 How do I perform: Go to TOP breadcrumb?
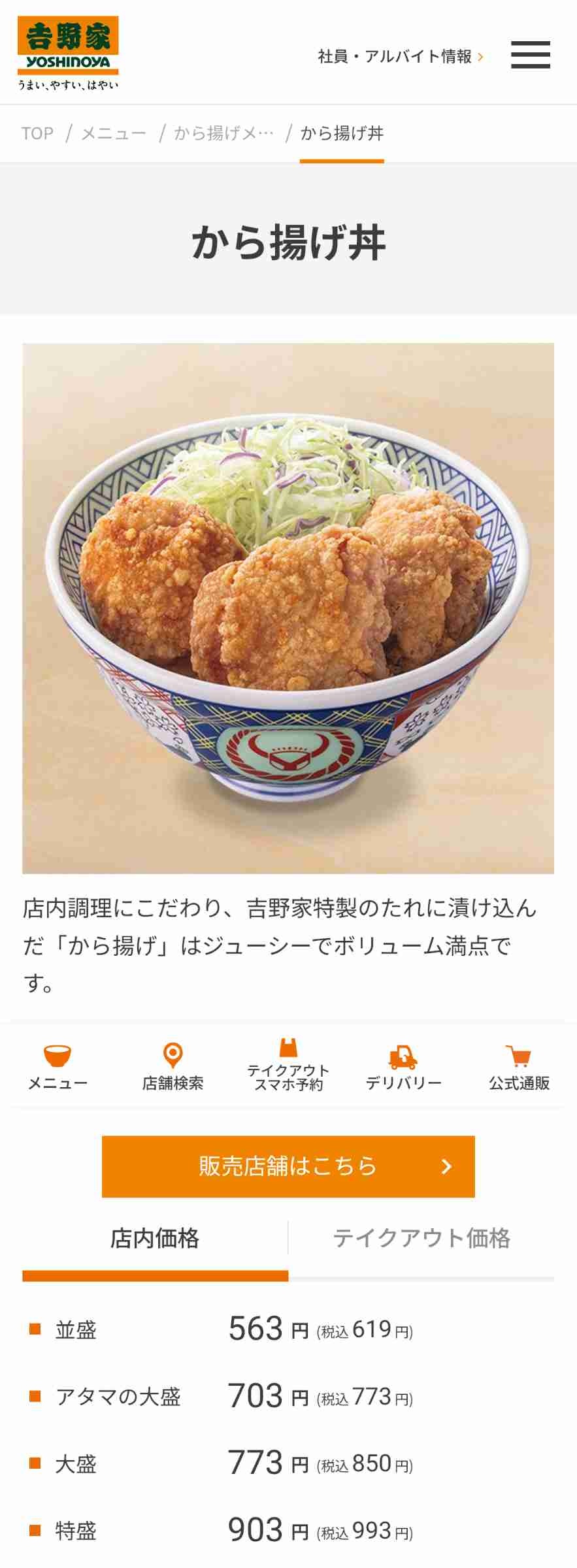pos(37,133)
